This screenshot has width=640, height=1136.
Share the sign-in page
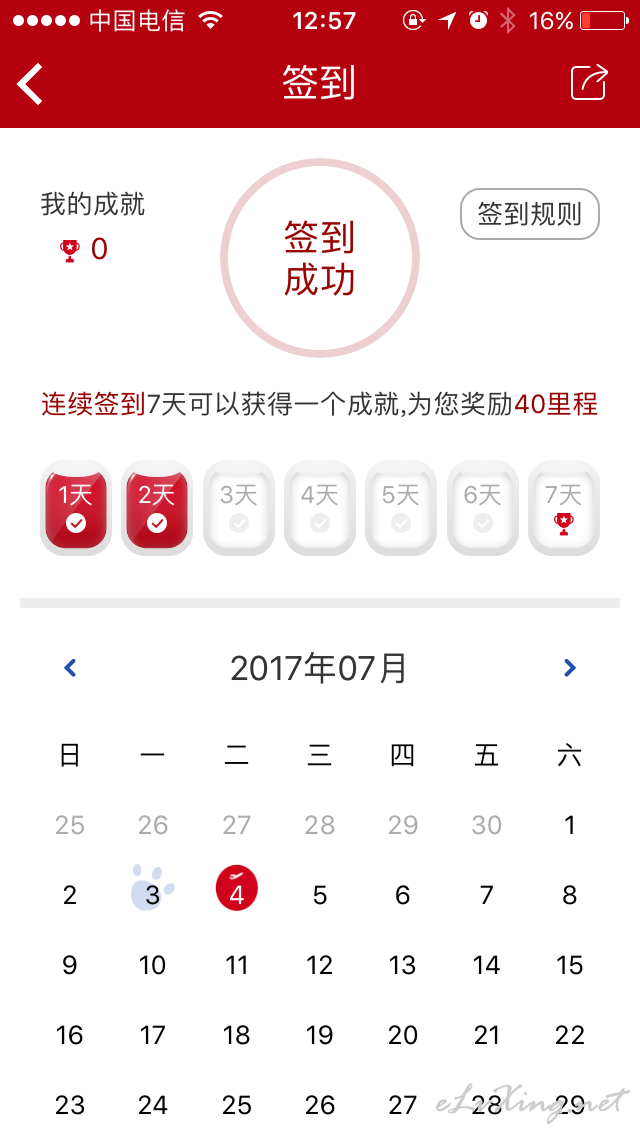(x=589, y=83)
